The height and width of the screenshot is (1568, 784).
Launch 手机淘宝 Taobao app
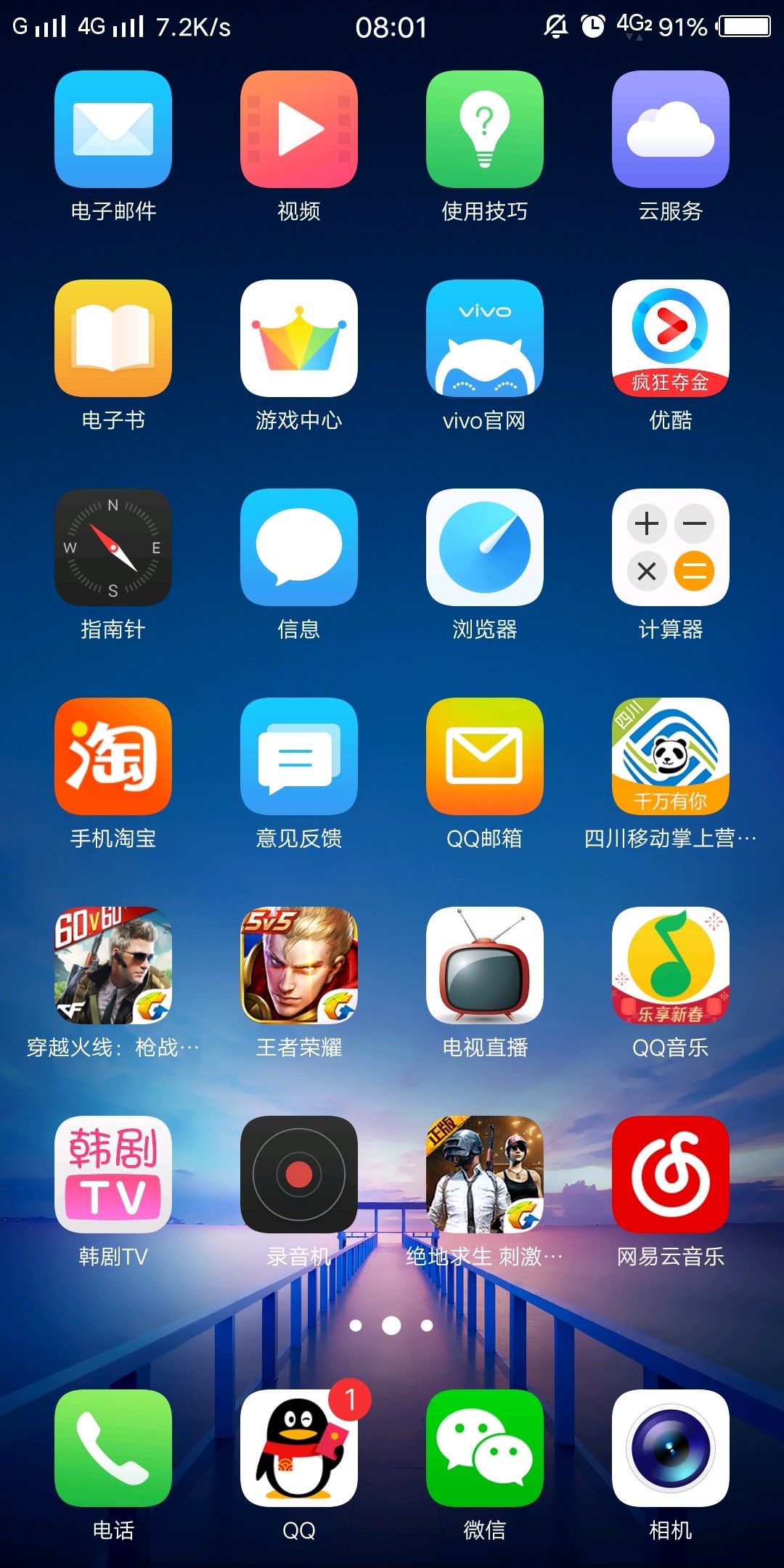[x=113, y=756]
